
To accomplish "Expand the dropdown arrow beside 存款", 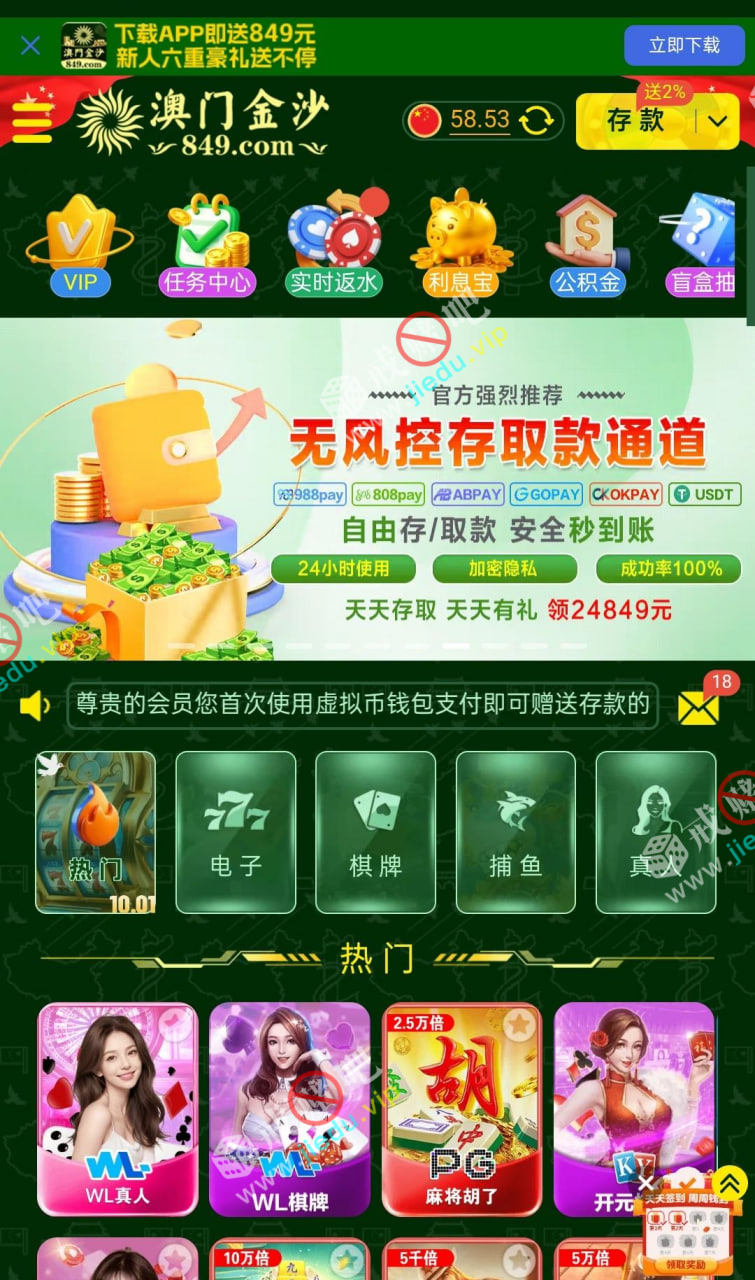I will click(717, 121).
